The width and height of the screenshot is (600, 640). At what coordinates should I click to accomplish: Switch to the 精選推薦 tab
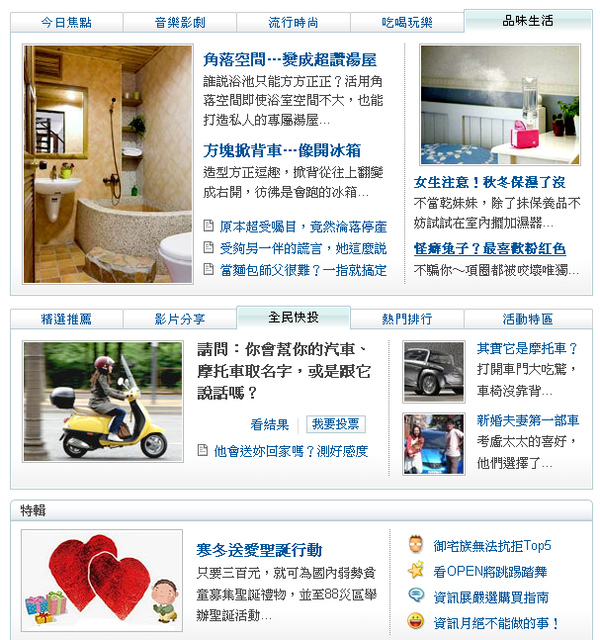coord(67,319)
